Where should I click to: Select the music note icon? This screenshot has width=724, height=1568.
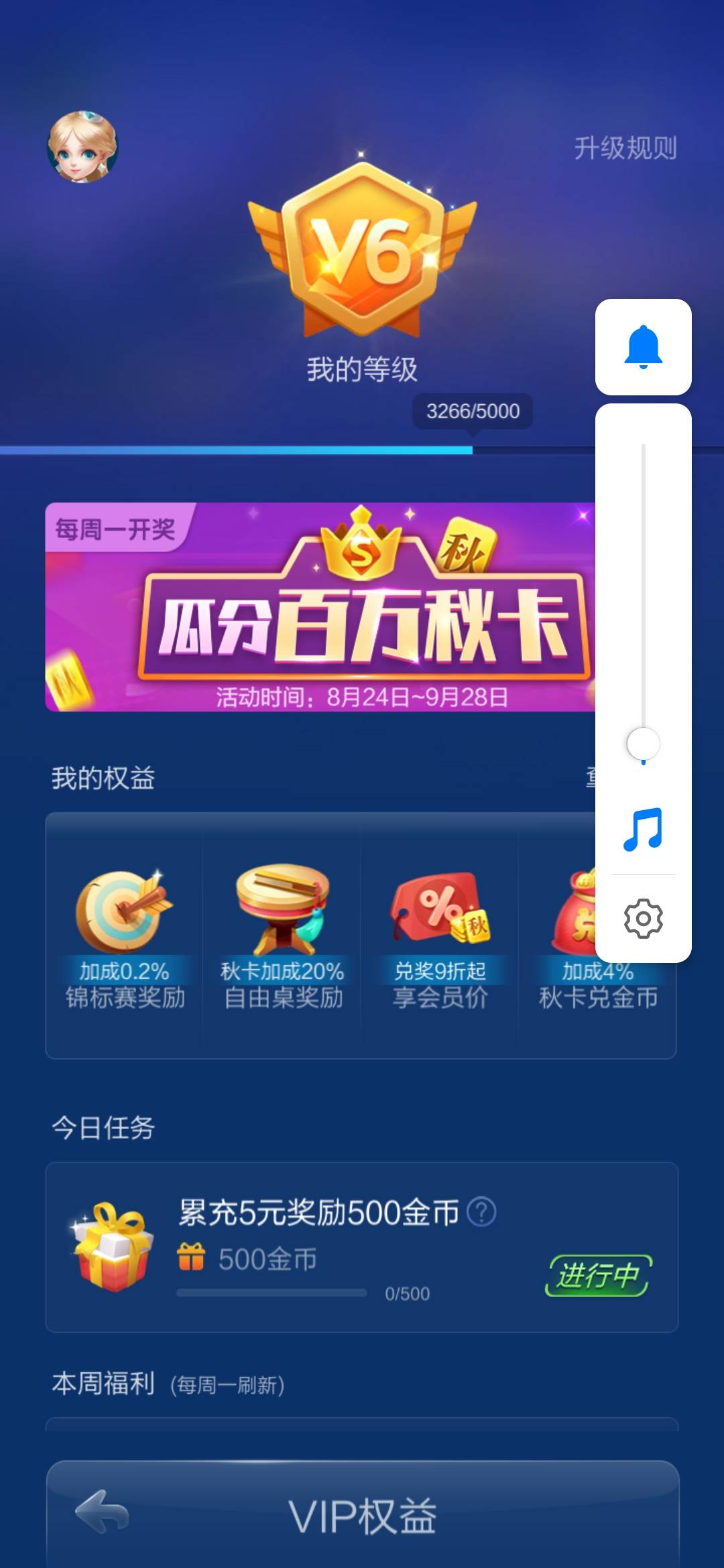(643, 833)
